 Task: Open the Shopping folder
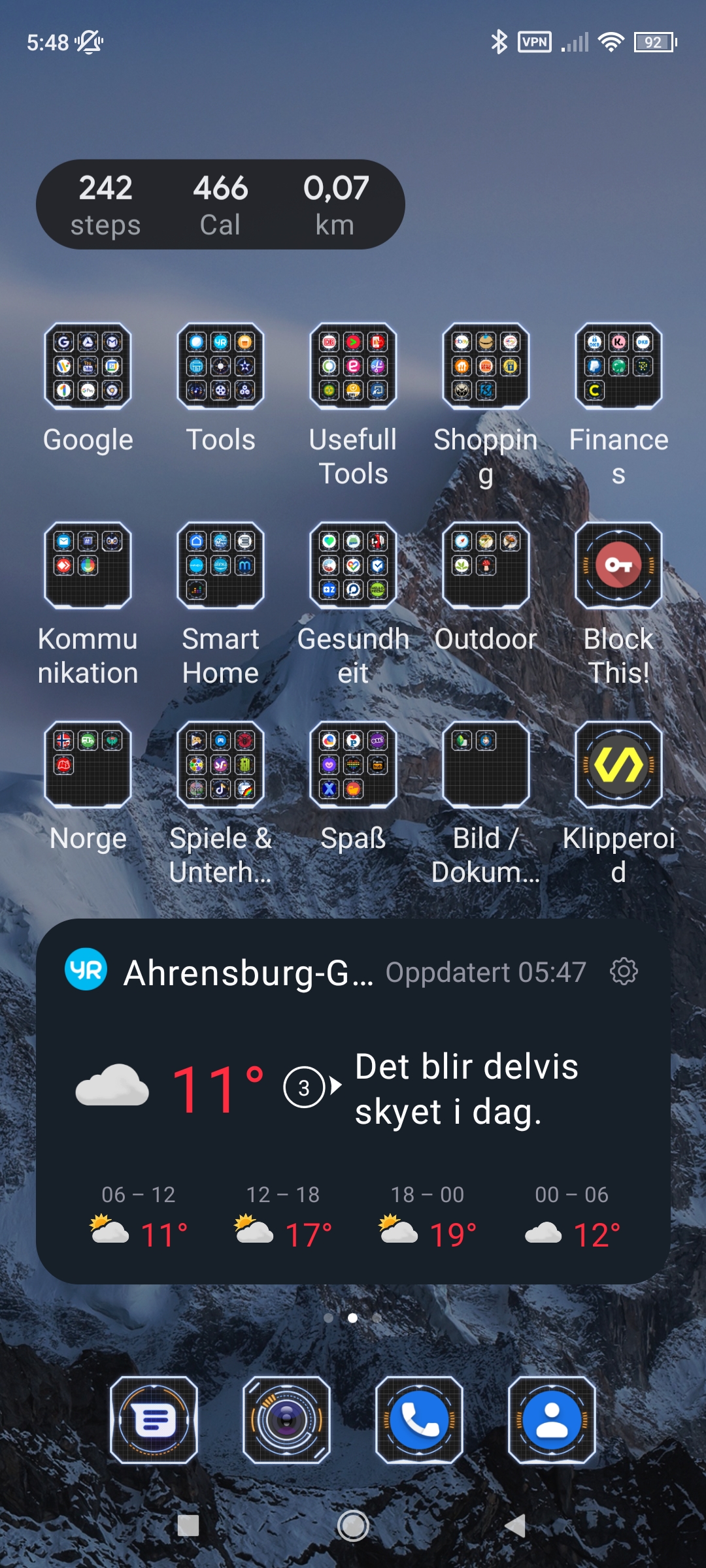(486, 367)
